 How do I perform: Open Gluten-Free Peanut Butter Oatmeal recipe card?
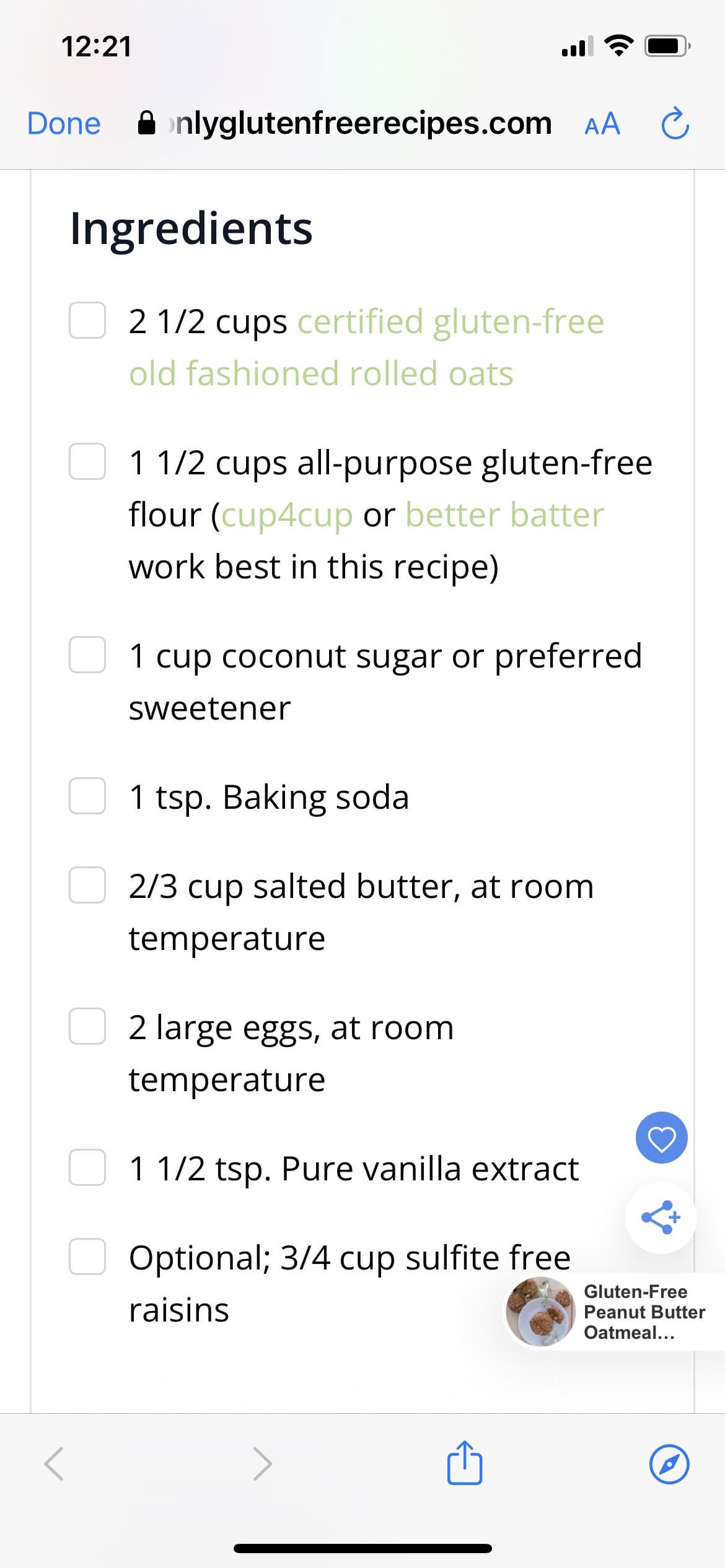pyautogui.click(x=613, y=1312)
